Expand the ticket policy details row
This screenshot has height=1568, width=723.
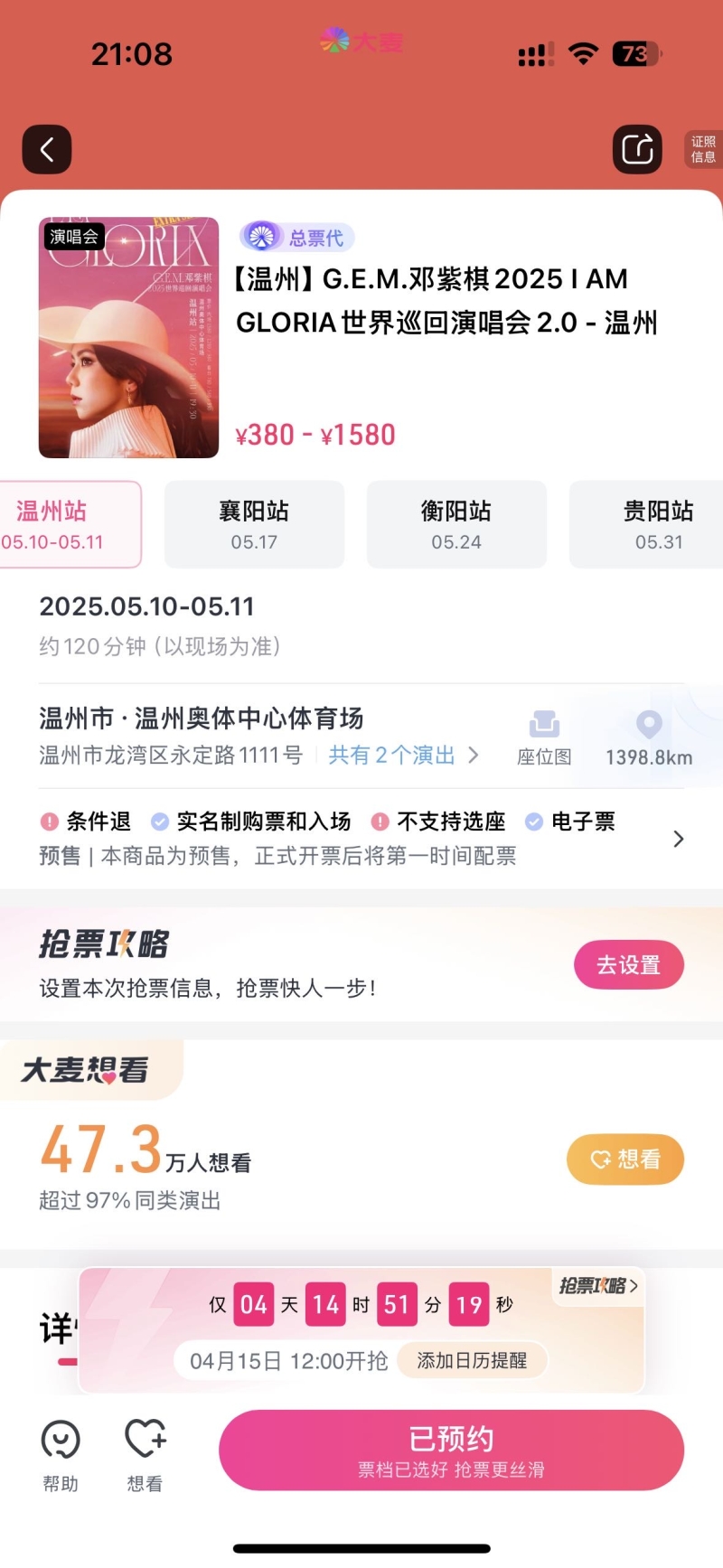pyautogui.click(x=678, y=839)
